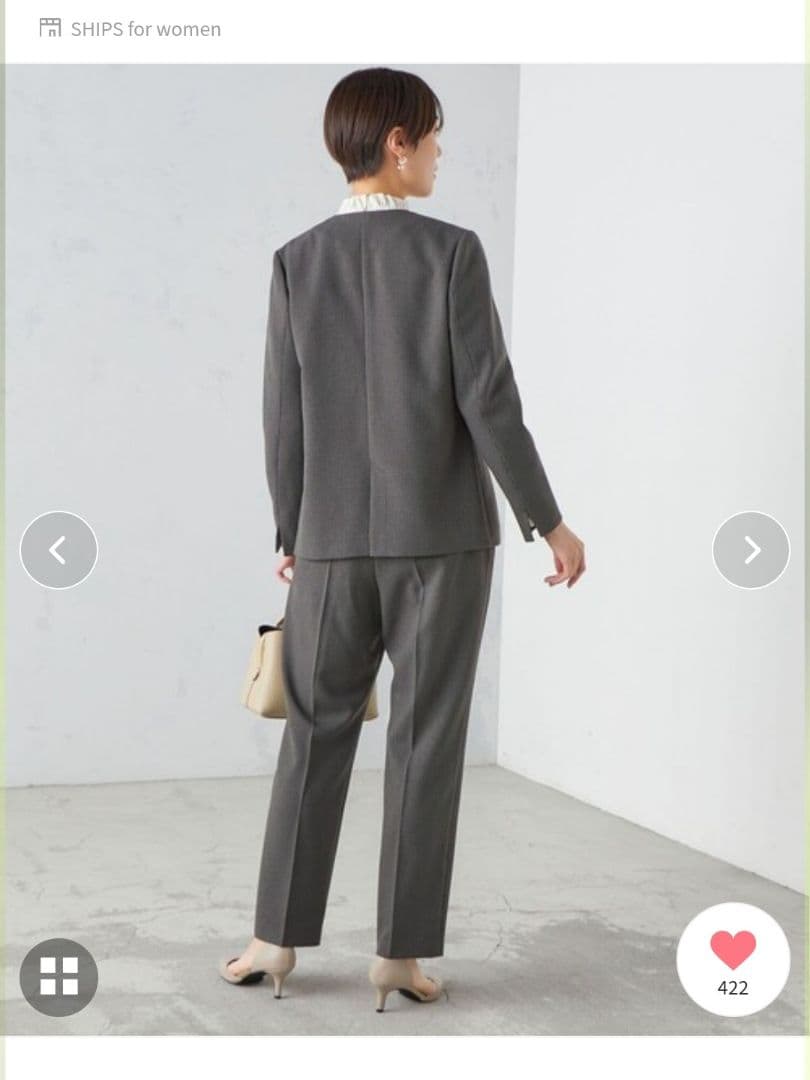The image size is (810, 1080).
Task: Show the next product photo
Action: [x=751, y=550]
